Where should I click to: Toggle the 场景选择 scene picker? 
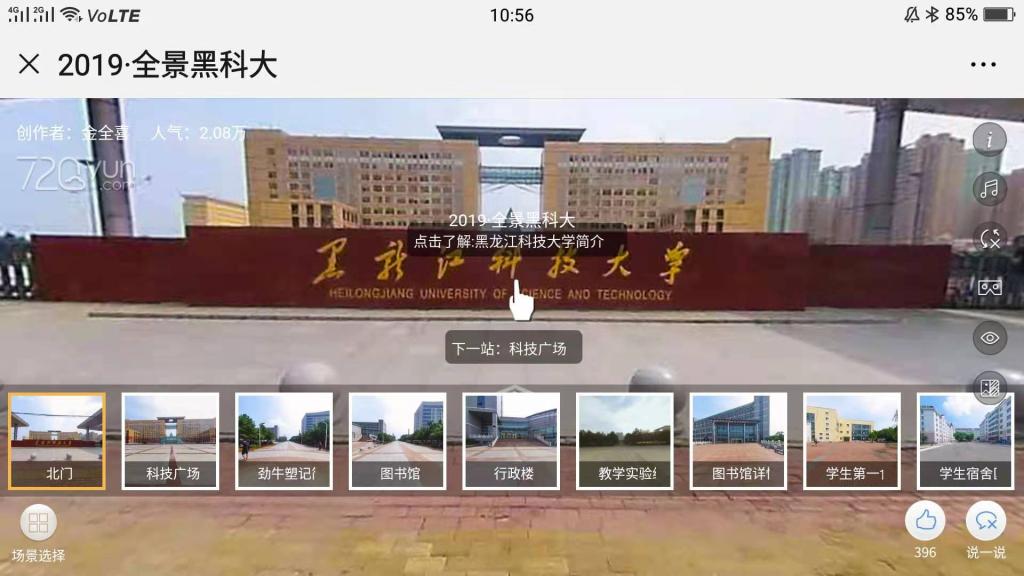pyautogui.click(x=38, y=532)
